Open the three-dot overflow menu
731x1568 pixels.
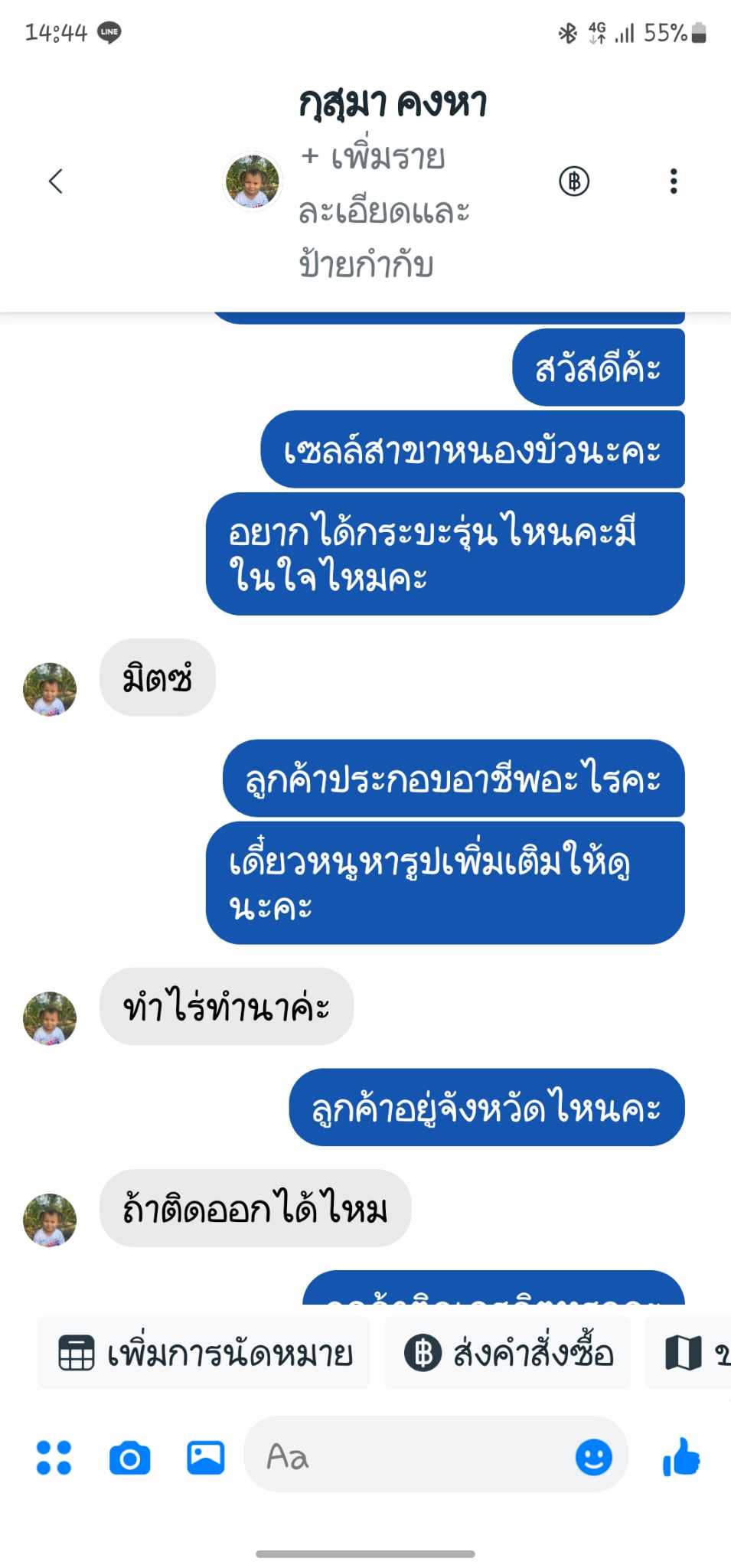pyautogui.click(x=674, y=181)
